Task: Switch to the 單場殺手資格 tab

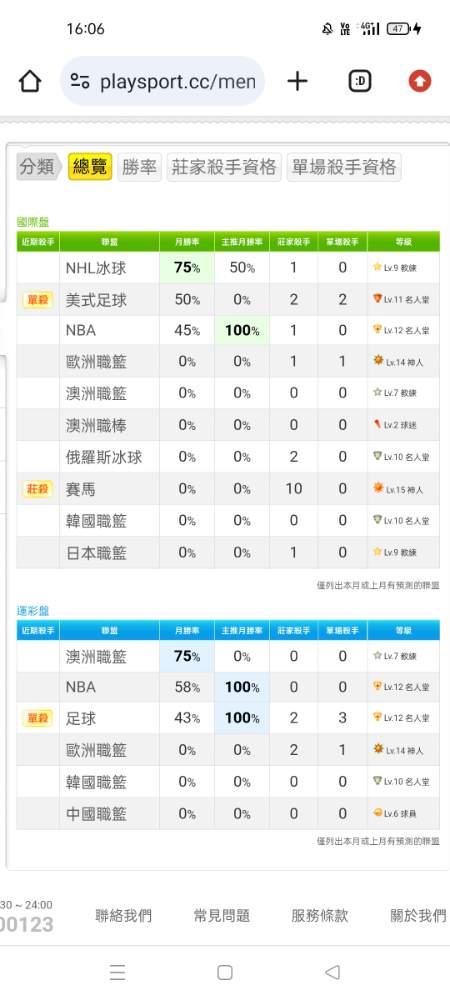Action: [344, 167]
